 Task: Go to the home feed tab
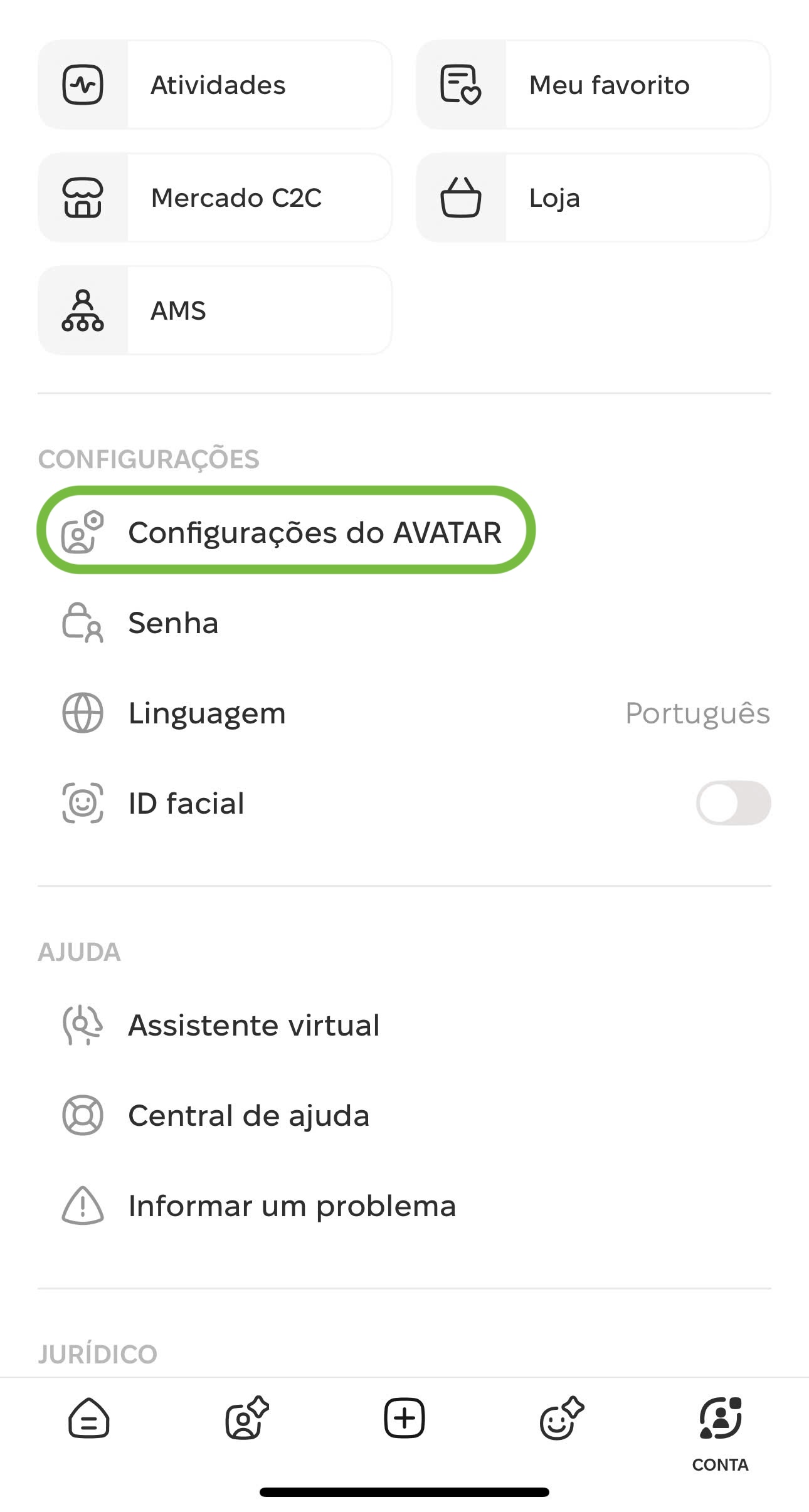[89, 1418]
